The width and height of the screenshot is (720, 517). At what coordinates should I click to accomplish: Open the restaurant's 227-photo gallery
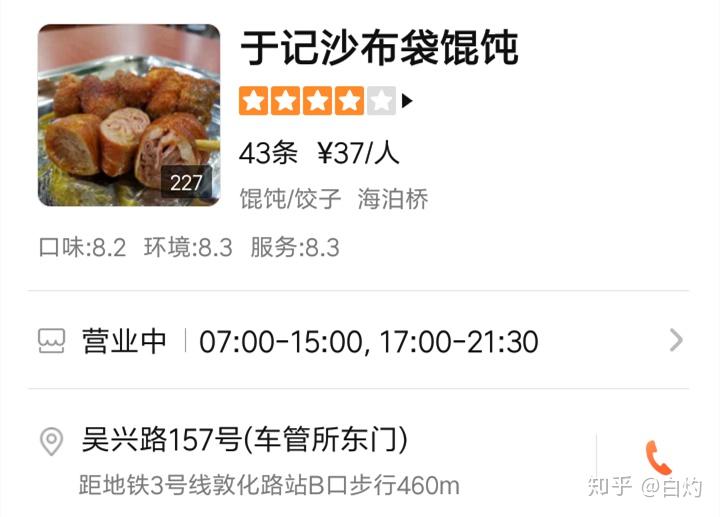[x=128, y=115]
